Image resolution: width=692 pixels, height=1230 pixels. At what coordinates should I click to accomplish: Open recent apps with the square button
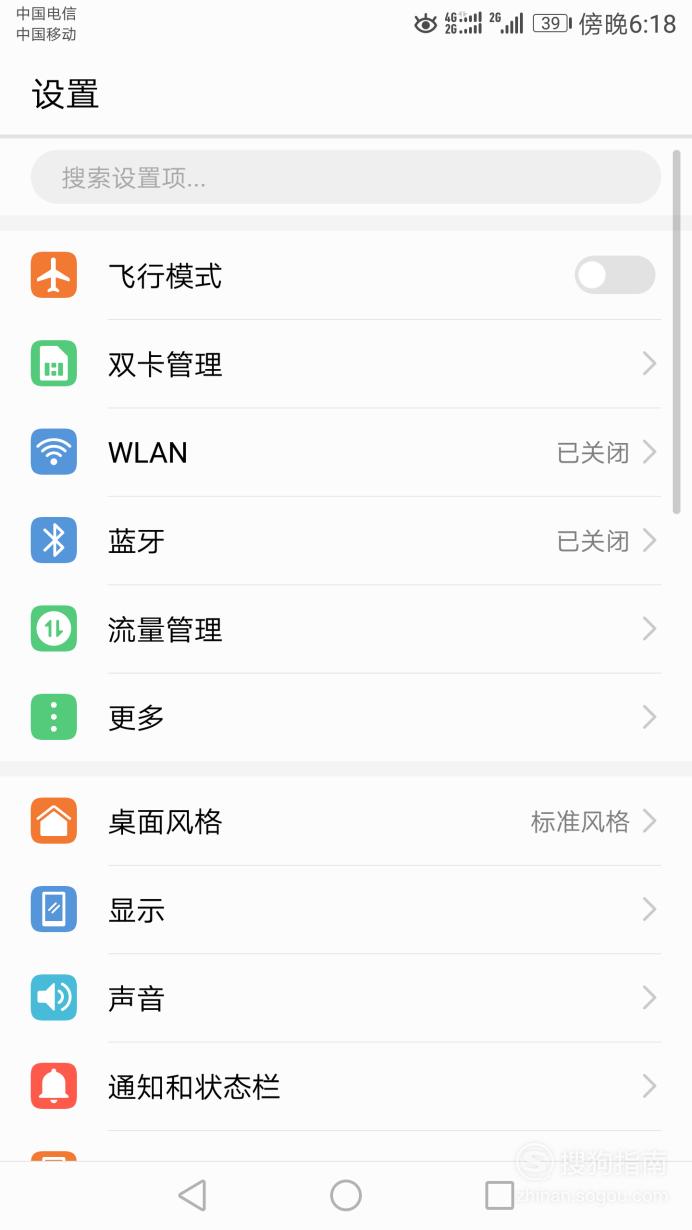coord(499,1195)
